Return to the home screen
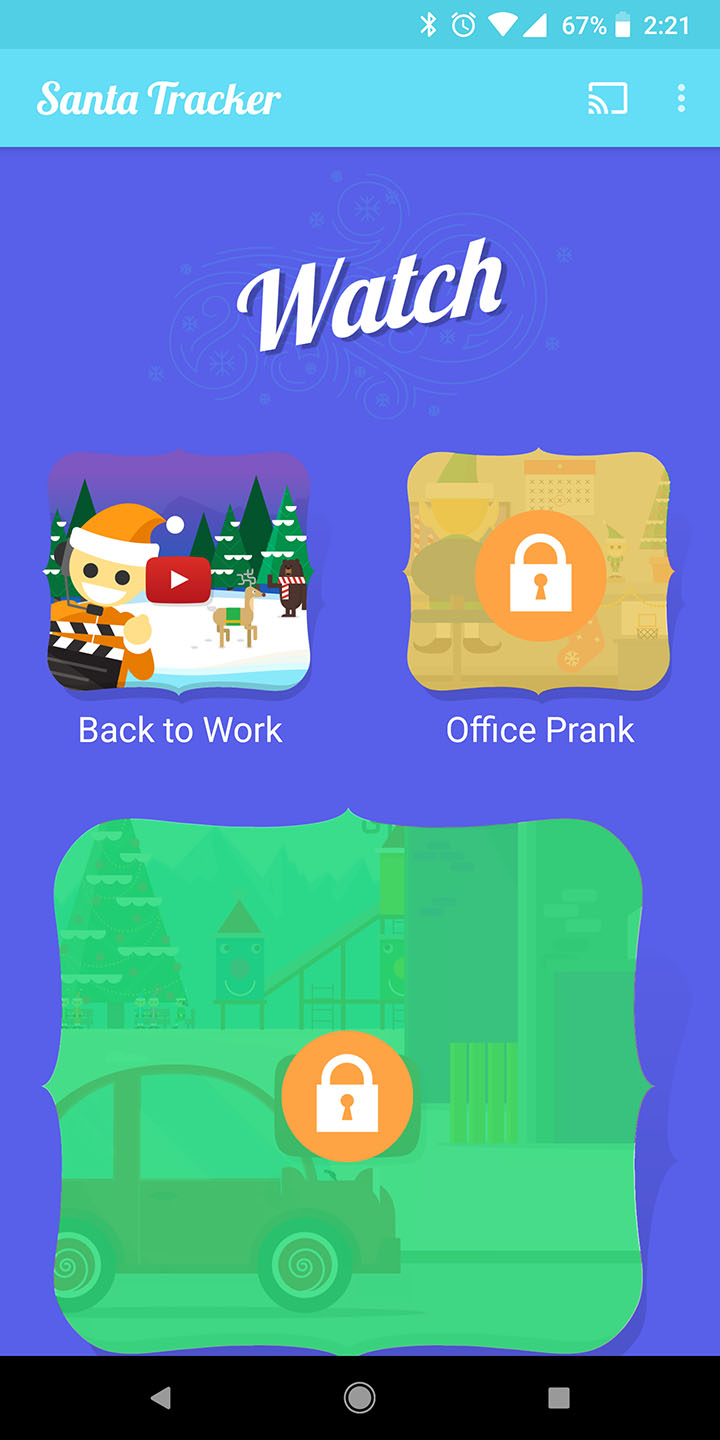This screenshot has width=720, height=1440. click(x=360, y=1398)
